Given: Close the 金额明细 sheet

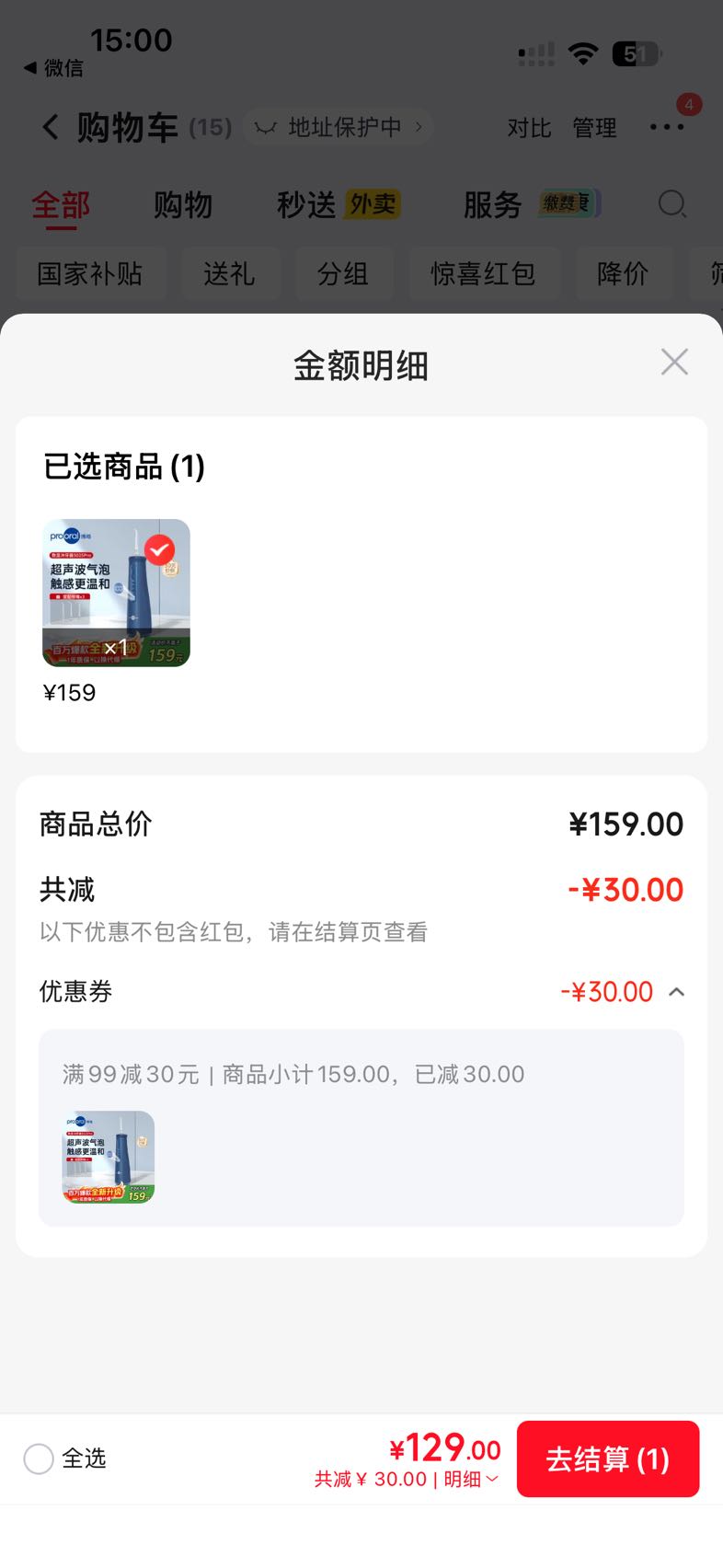Looking at the screenshot, I should click(x=674, y=363).
